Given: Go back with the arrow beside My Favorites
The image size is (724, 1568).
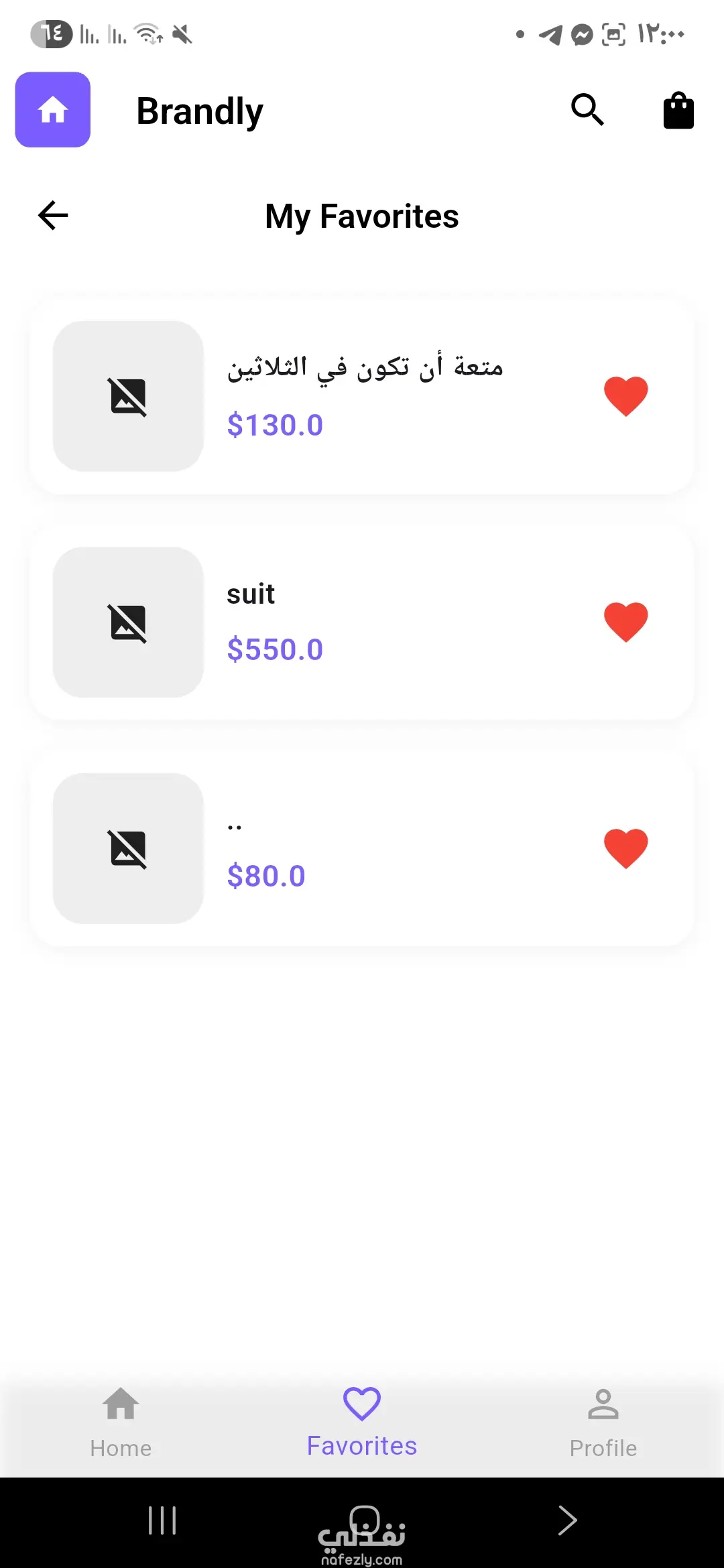Looking at the screenshot, I should click(53, 216).
